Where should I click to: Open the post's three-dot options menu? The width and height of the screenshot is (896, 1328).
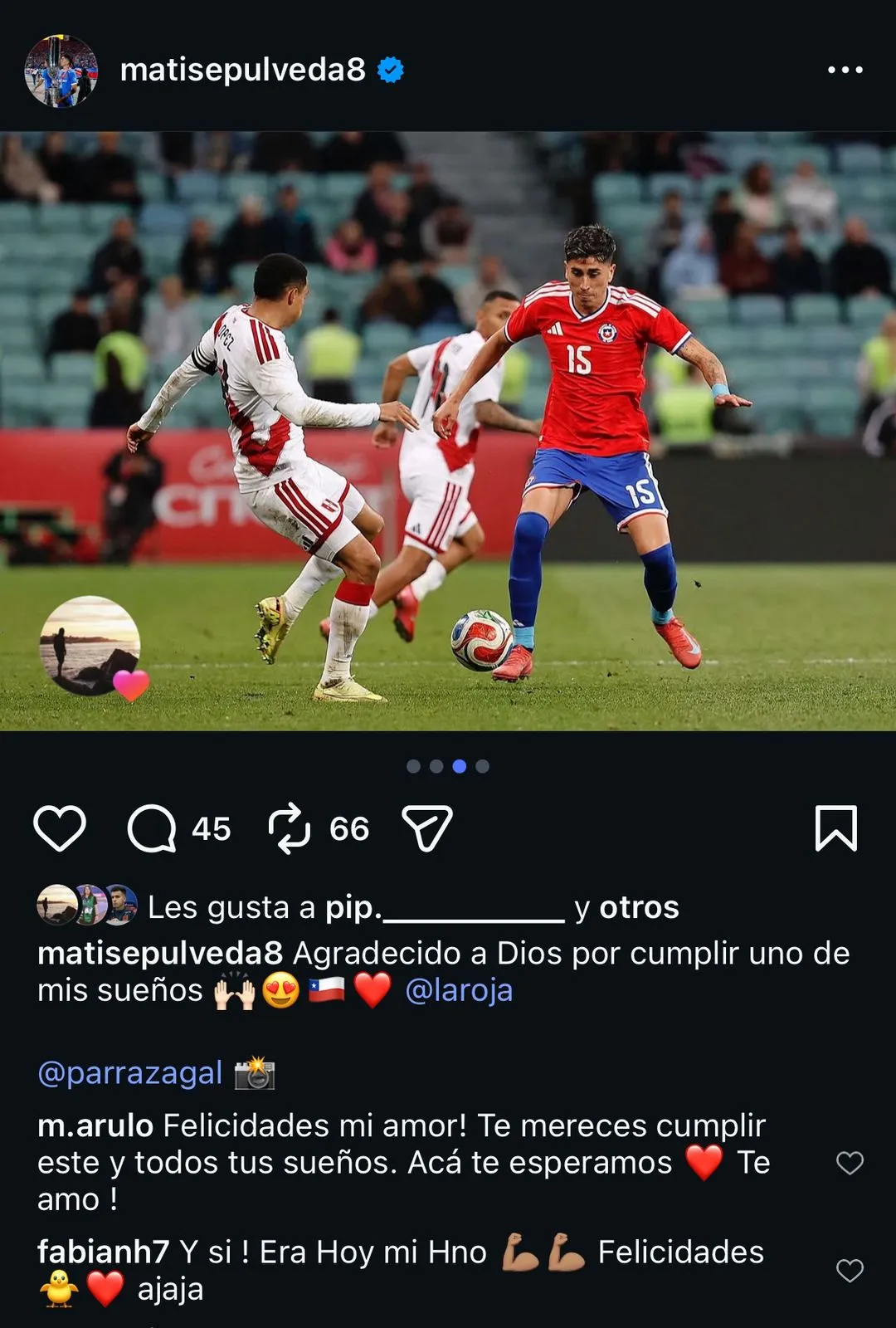pyautogui.click(x=845, y=71)
